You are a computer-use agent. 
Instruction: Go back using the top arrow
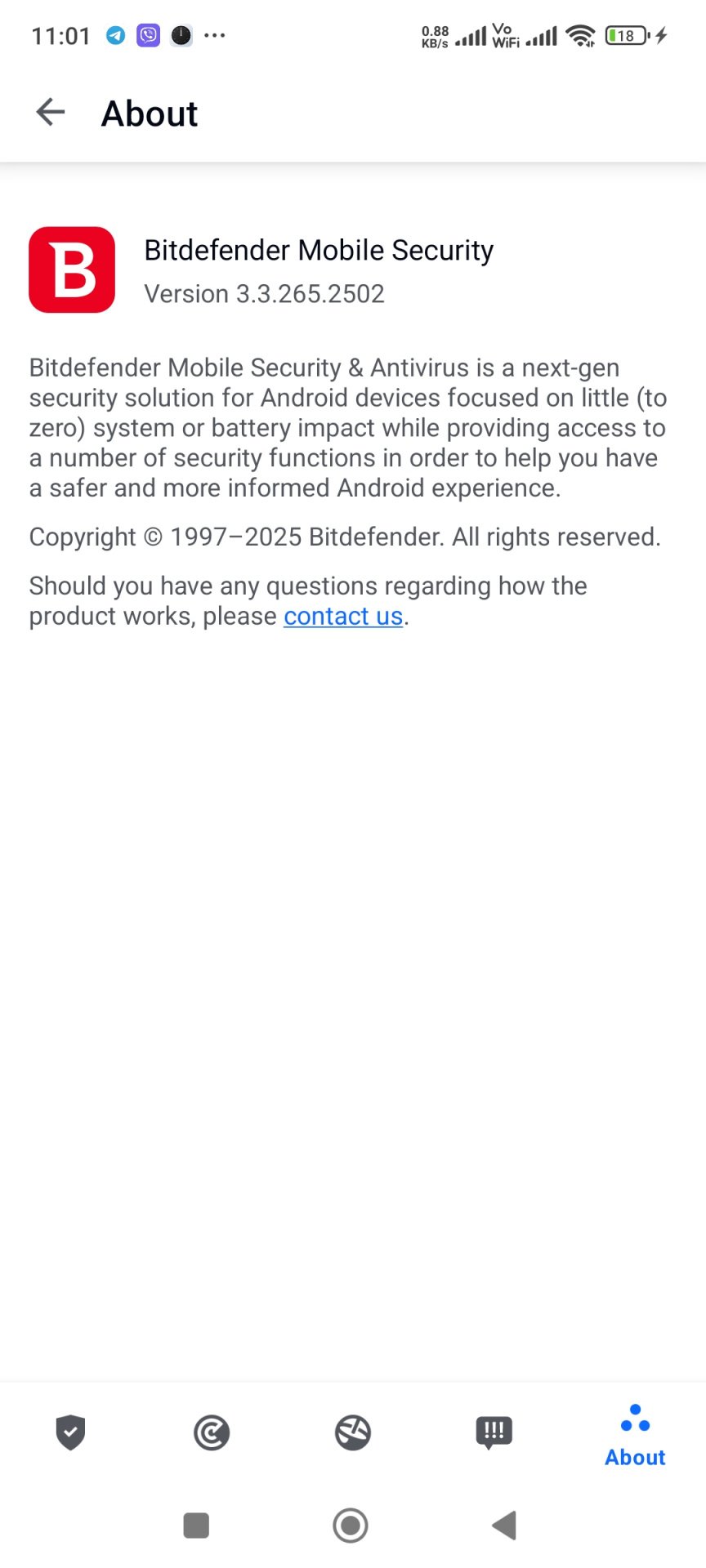tap(51, 113)
